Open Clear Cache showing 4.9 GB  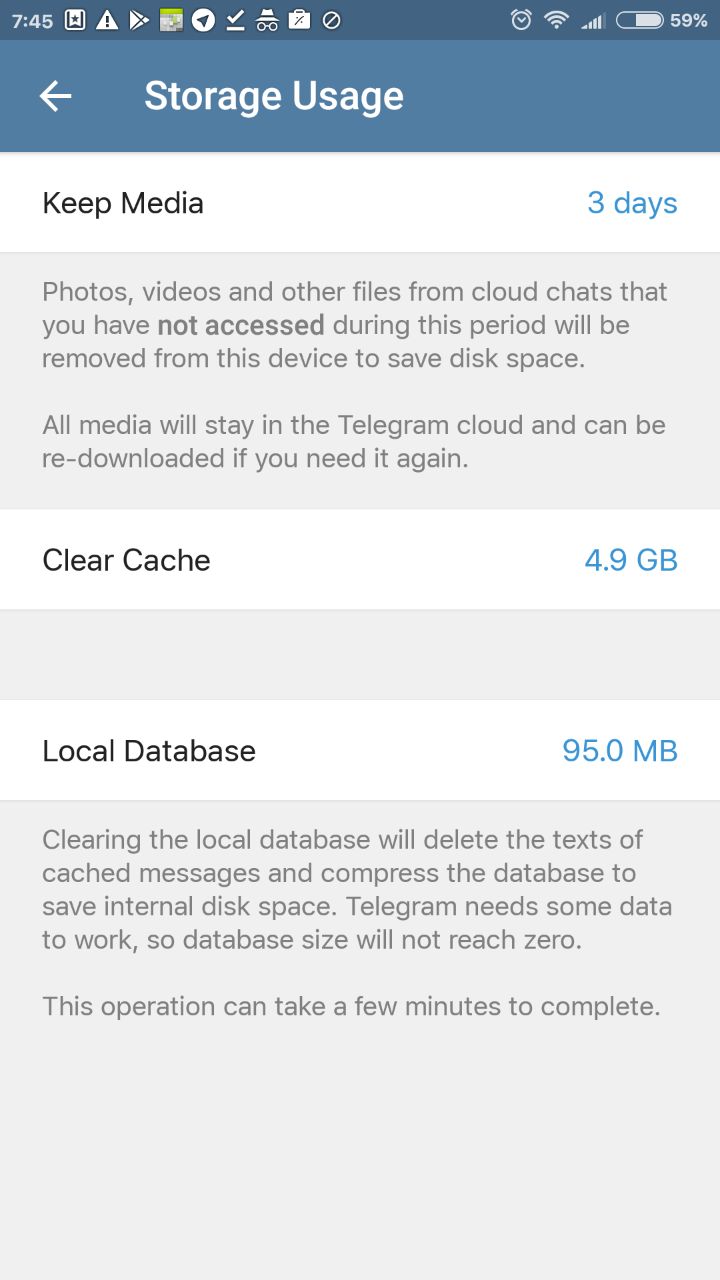click(x=360, y=560)
